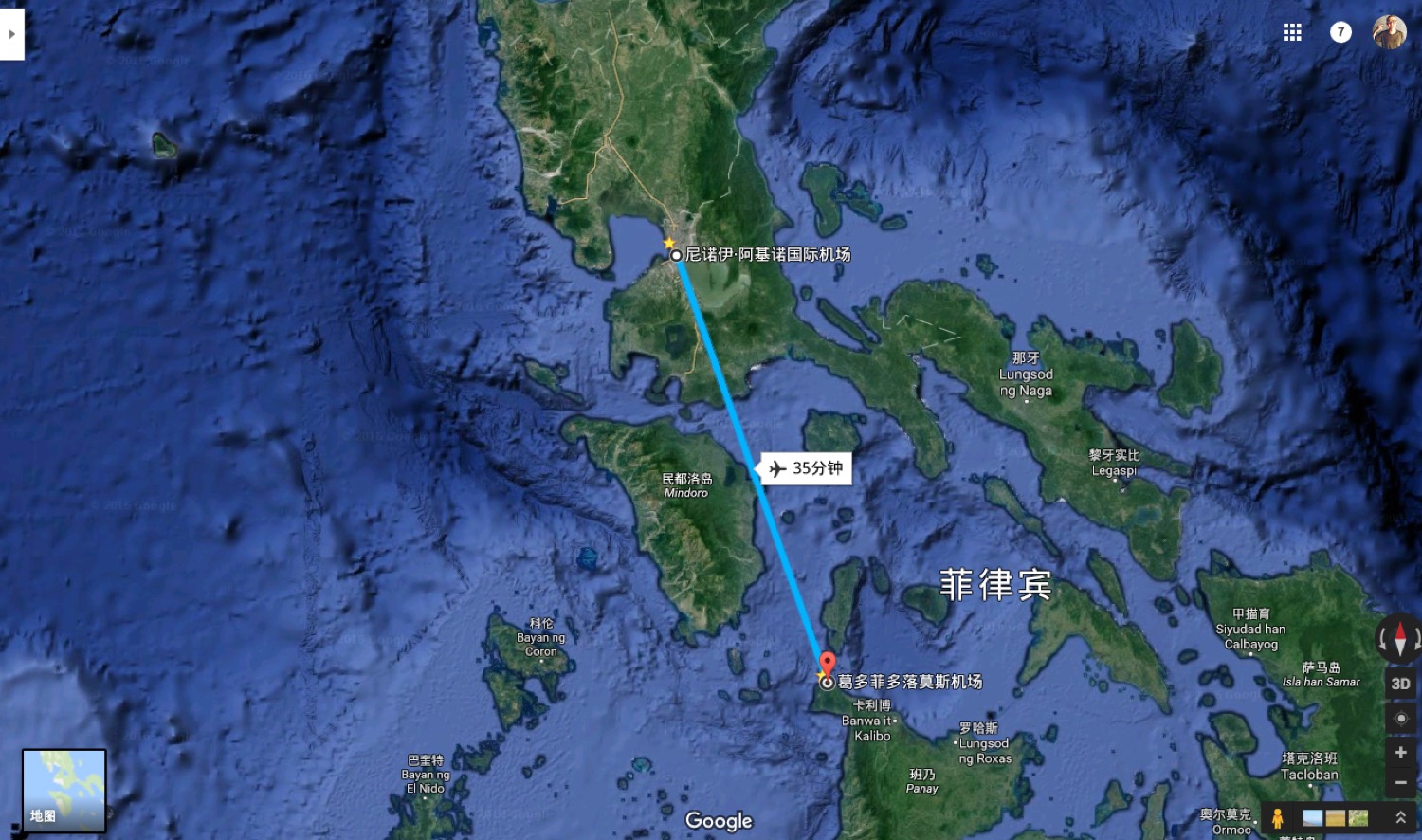Switch to map view via 地图 thumbnail
The image size is (1422, 840).
[64, 791]
